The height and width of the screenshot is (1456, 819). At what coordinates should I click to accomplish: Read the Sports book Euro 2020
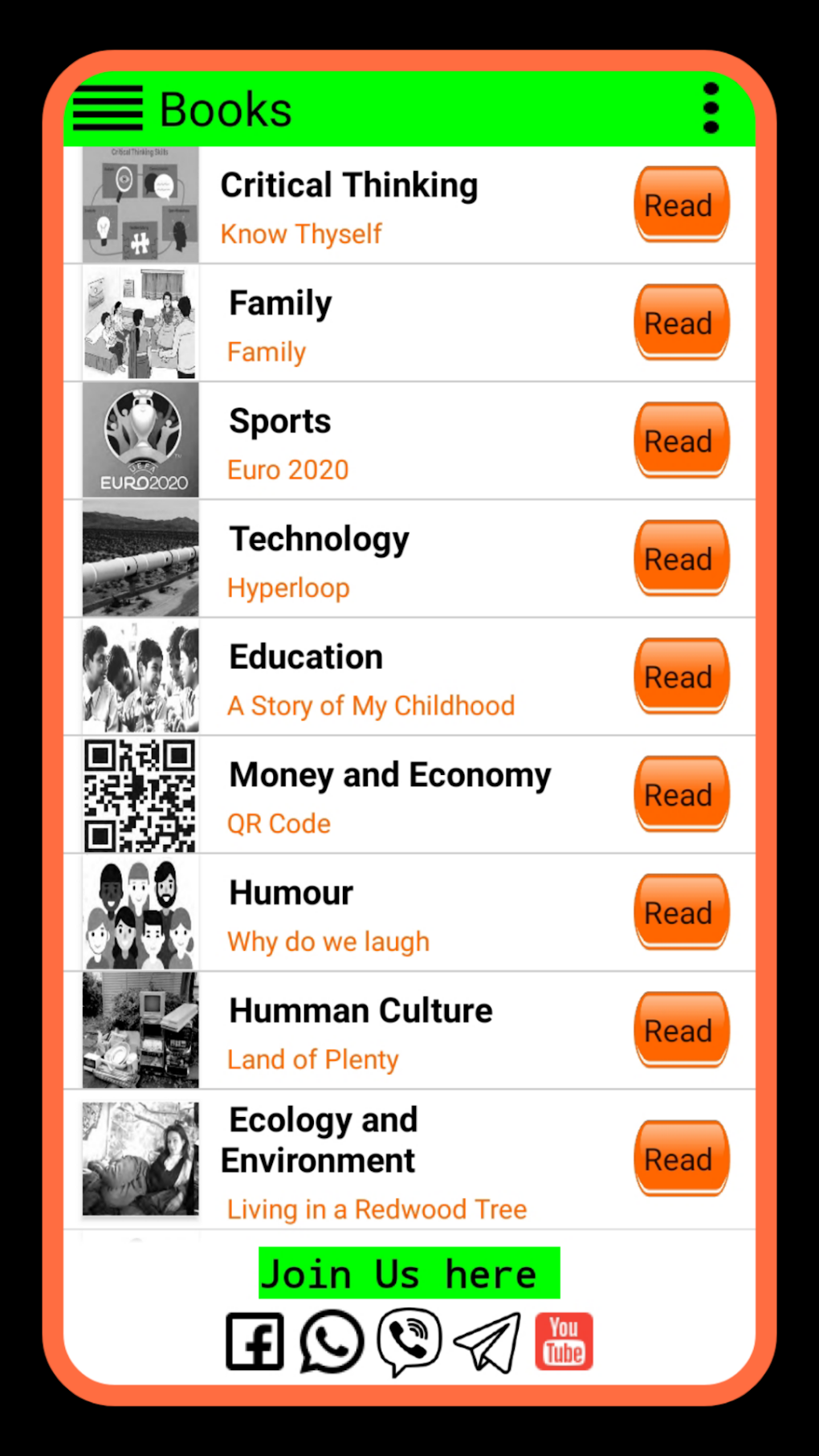(681, 441)
